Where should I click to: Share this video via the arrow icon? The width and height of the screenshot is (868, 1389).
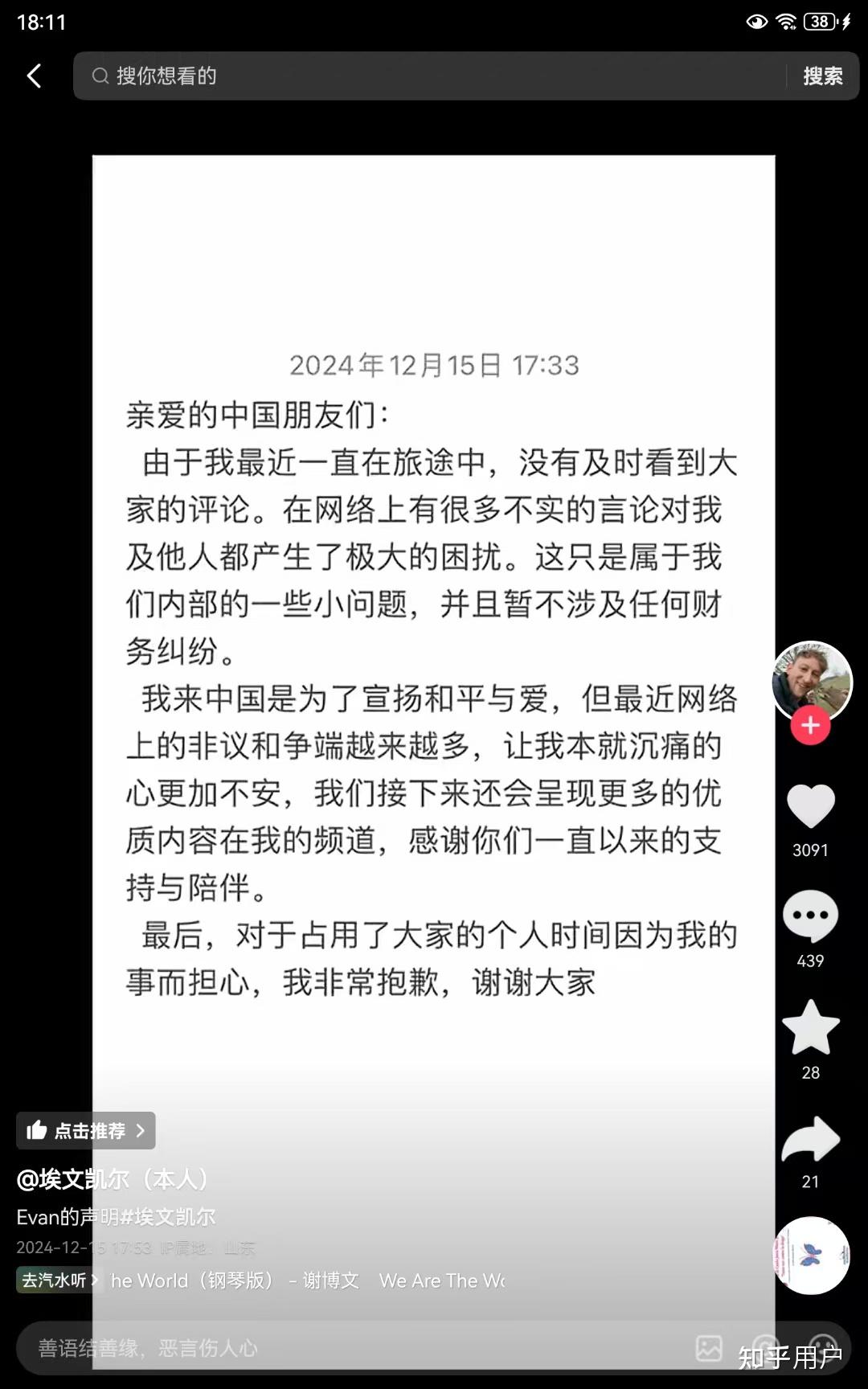click(x=810, y=1139)
